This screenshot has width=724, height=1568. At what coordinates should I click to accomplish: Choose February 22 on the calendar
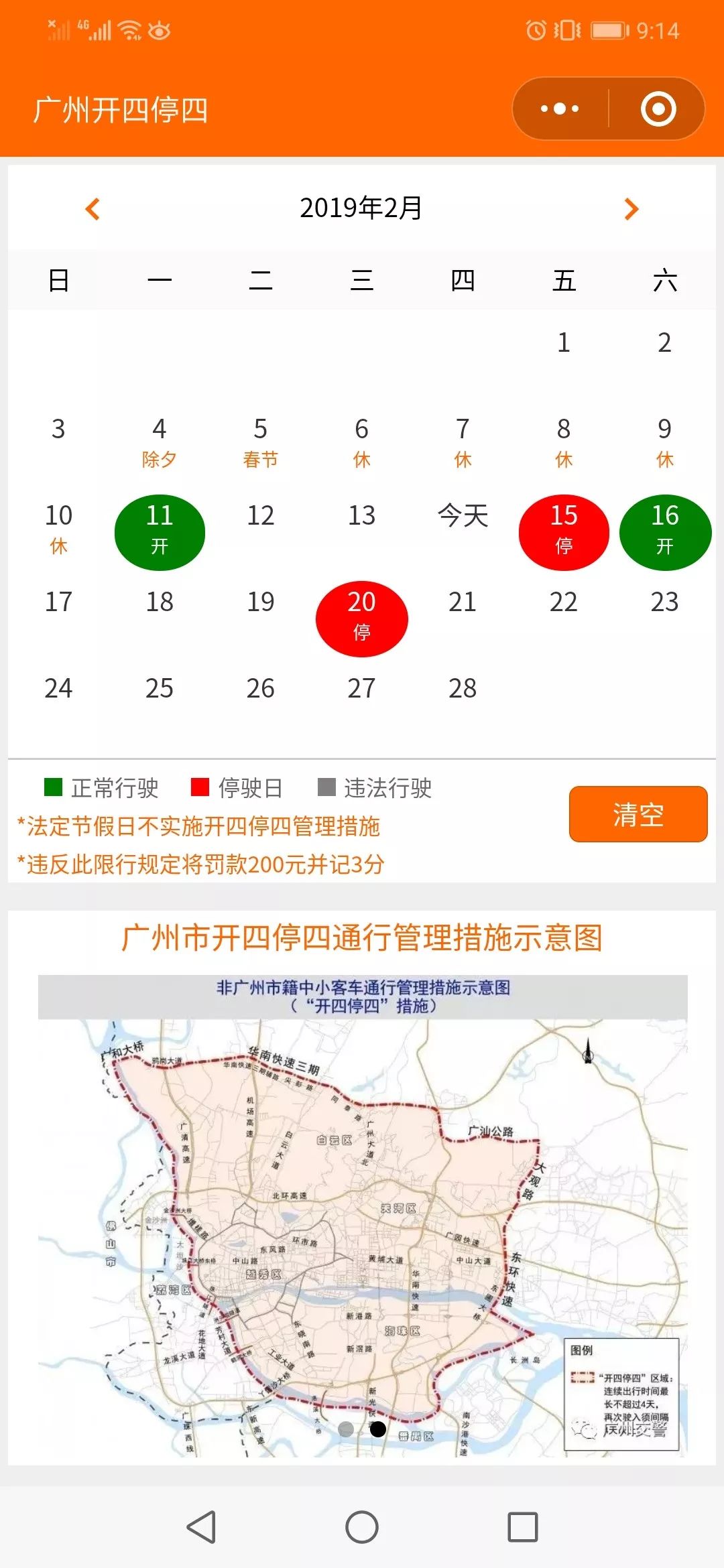pyautogui.click(x=563, y=602)
